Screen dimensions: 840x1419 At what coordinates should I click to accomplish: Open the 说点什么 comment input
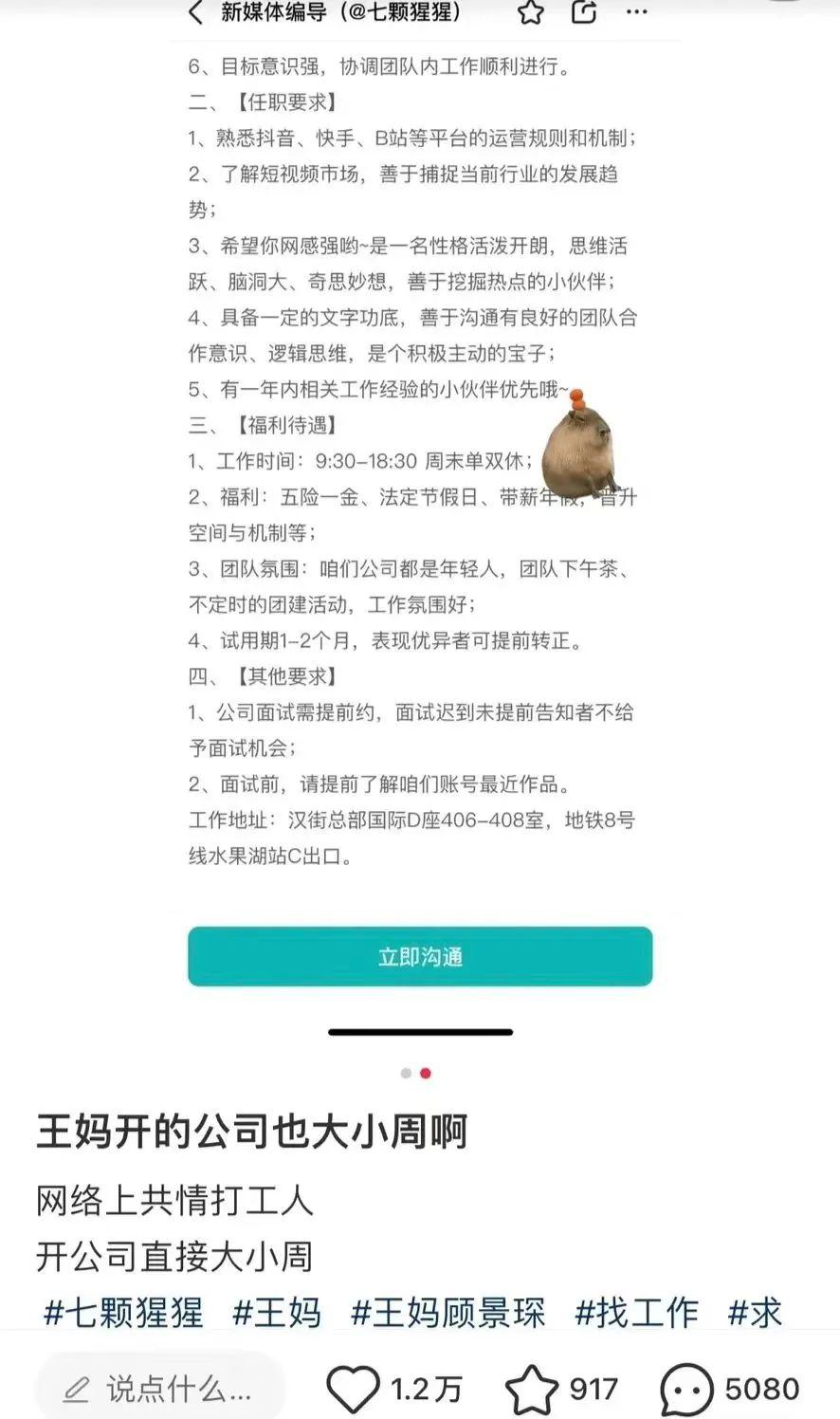click(x=159, y=1390)
